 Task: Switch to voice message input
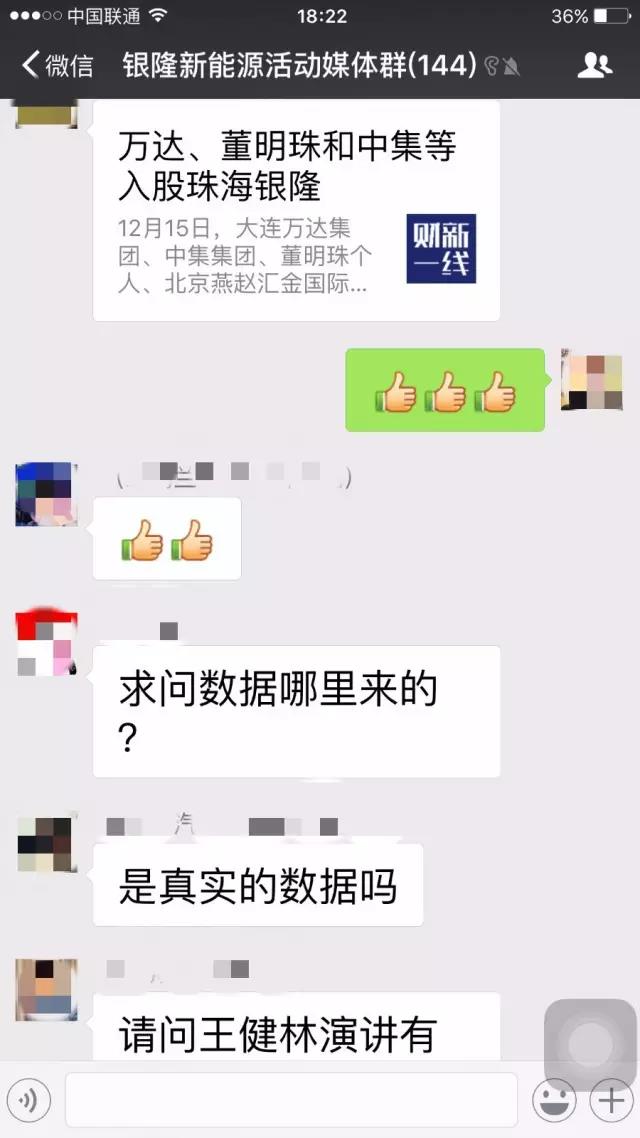click(x=28, y=1101)
